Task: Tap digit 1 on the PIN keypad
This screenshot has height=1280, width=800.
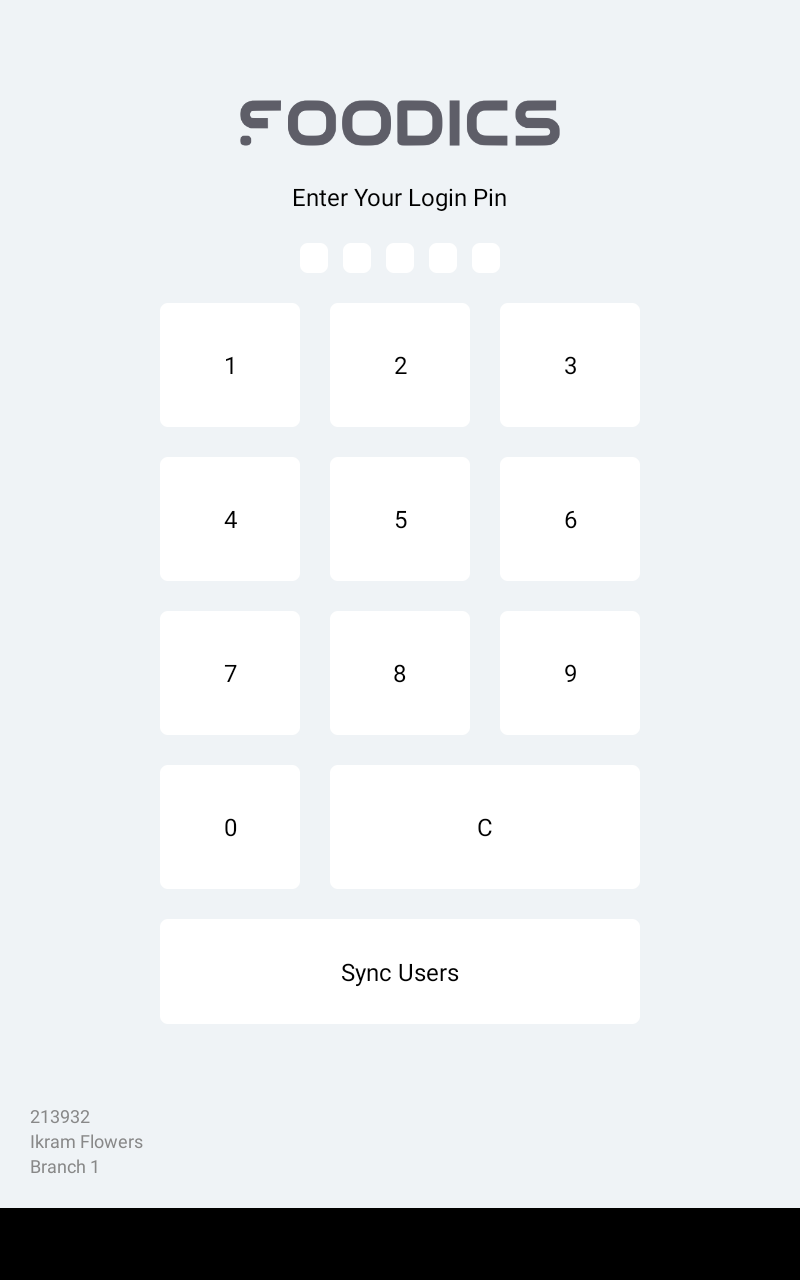Action: pyautogui.click(x=230, y=365)
